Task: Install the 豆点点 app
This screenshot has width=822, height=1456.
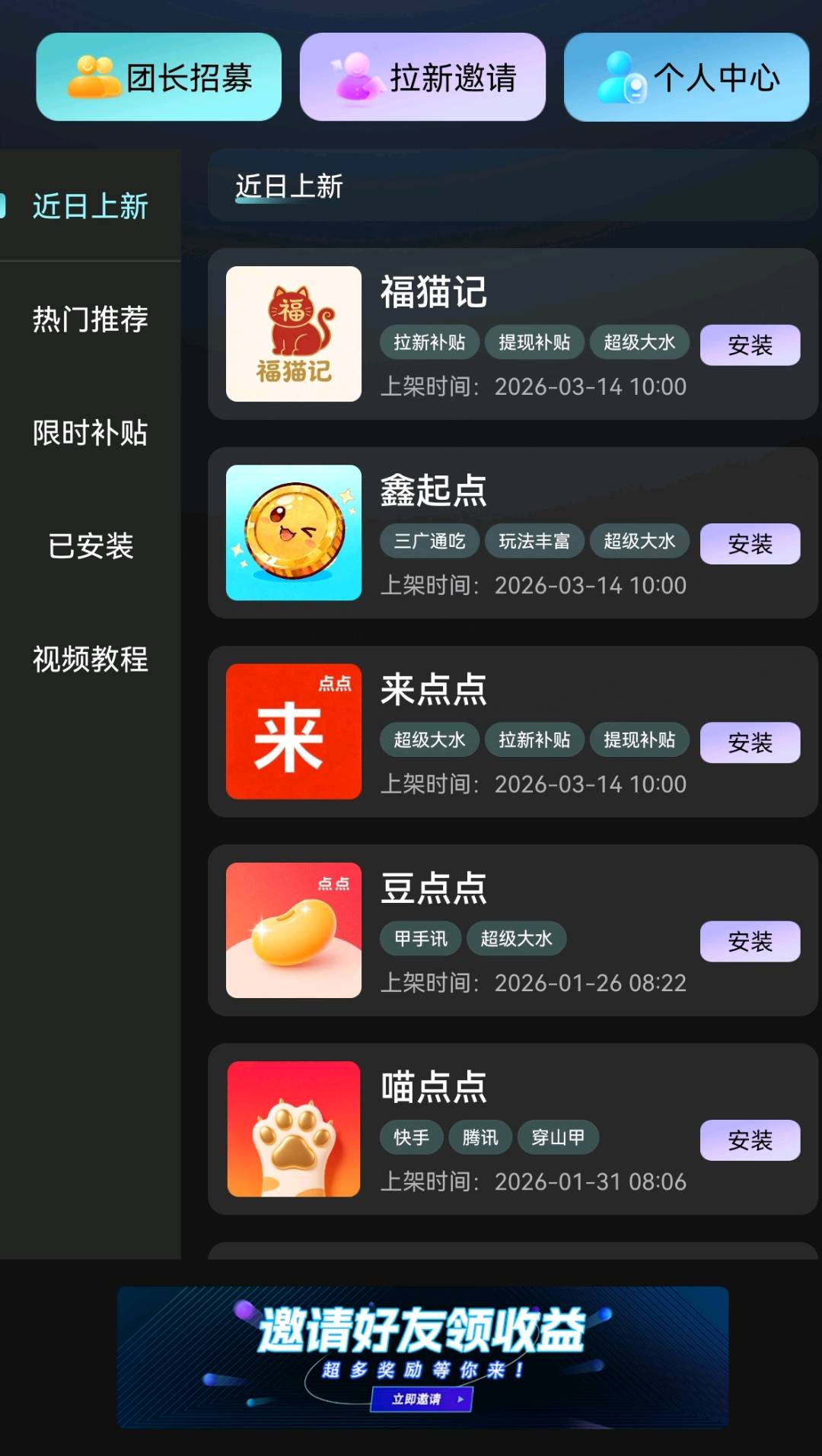Action: [x=750, y=942]
